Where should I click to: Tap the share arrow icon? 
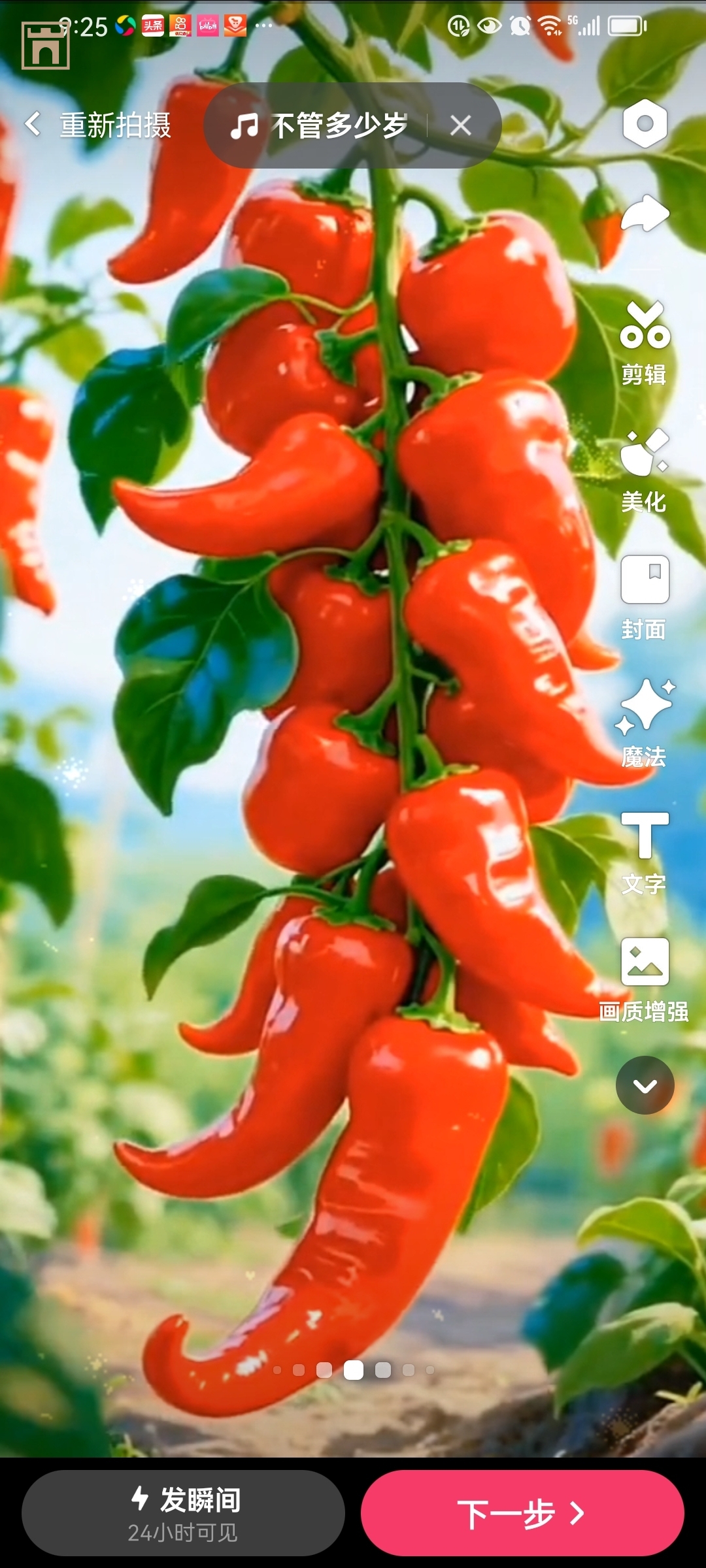point(644,212)
